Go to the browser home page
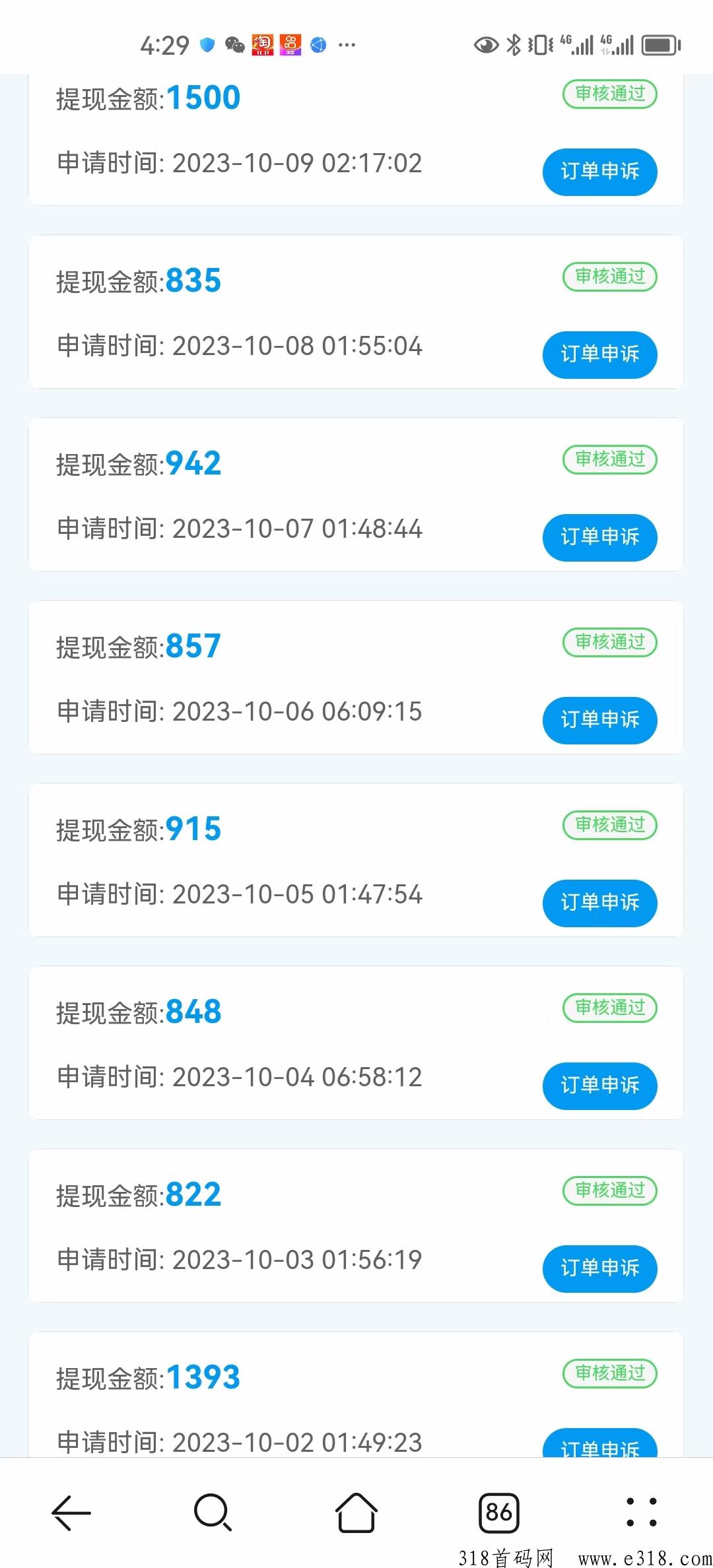 point(356,1512)
